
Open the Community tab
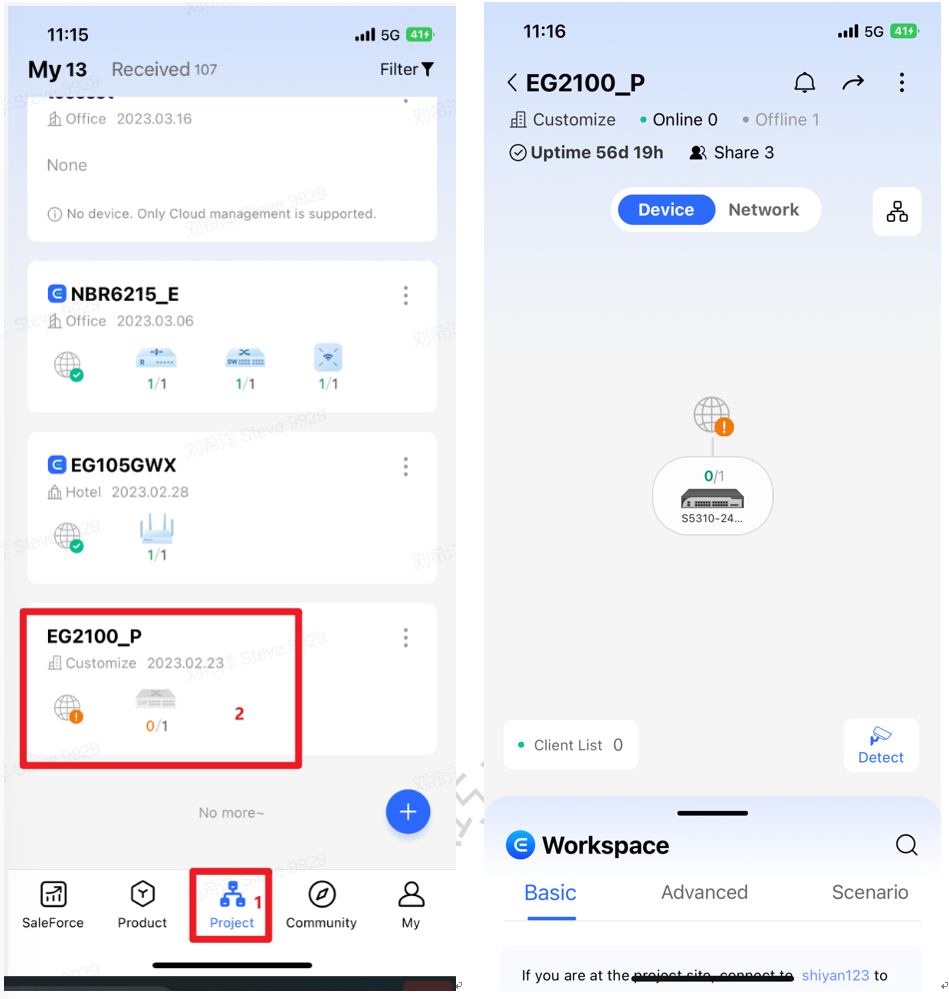click(321, 905)
